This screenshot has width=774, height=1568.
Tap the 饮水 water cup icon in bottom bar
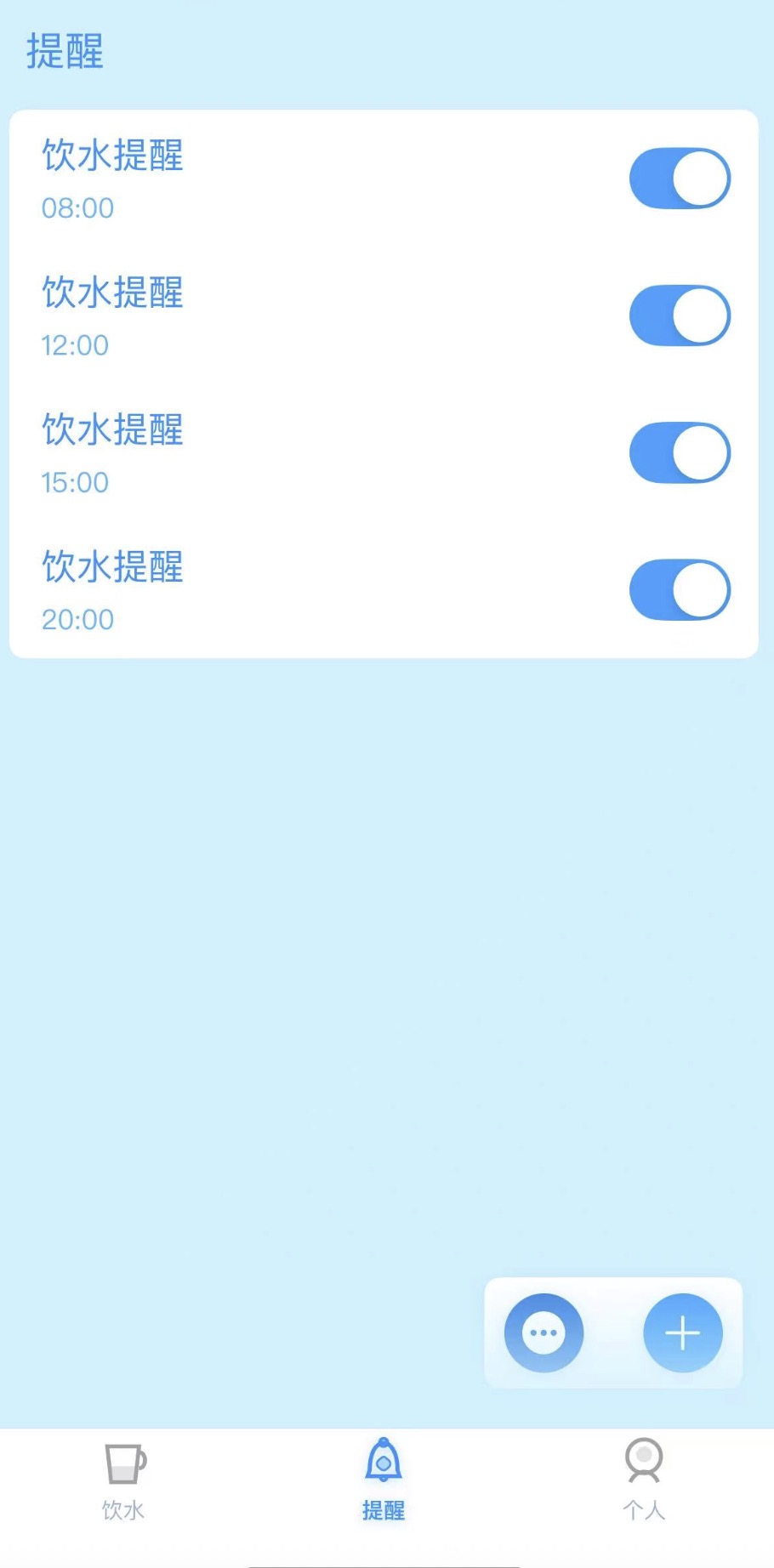(x=124, y=1464)
